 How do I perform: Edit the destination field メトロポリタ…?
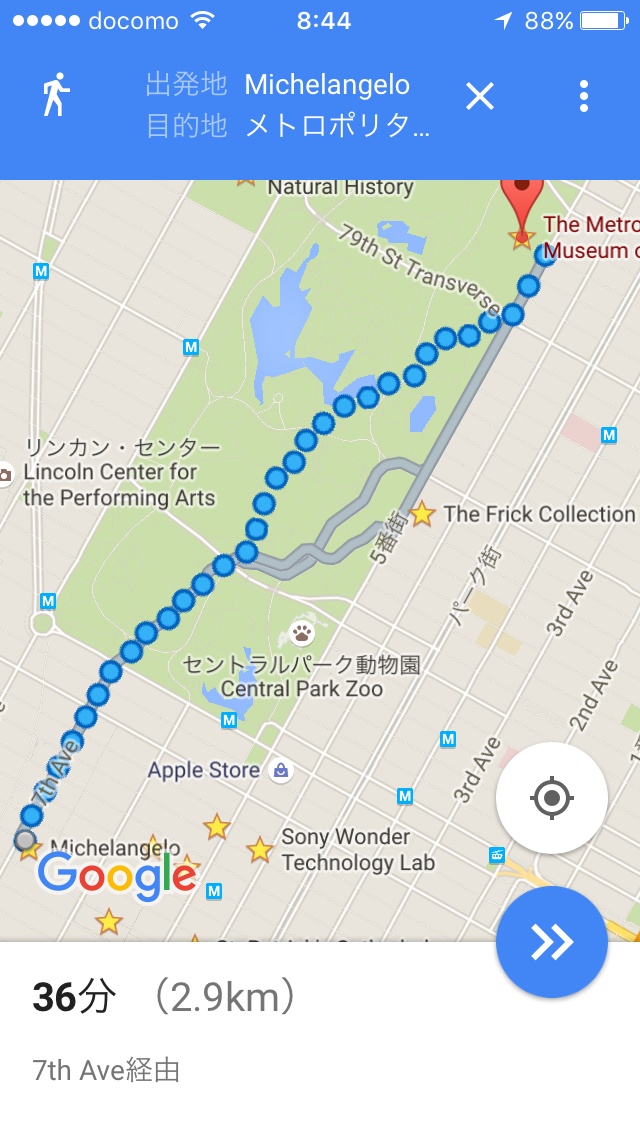[x=336, y=127]
